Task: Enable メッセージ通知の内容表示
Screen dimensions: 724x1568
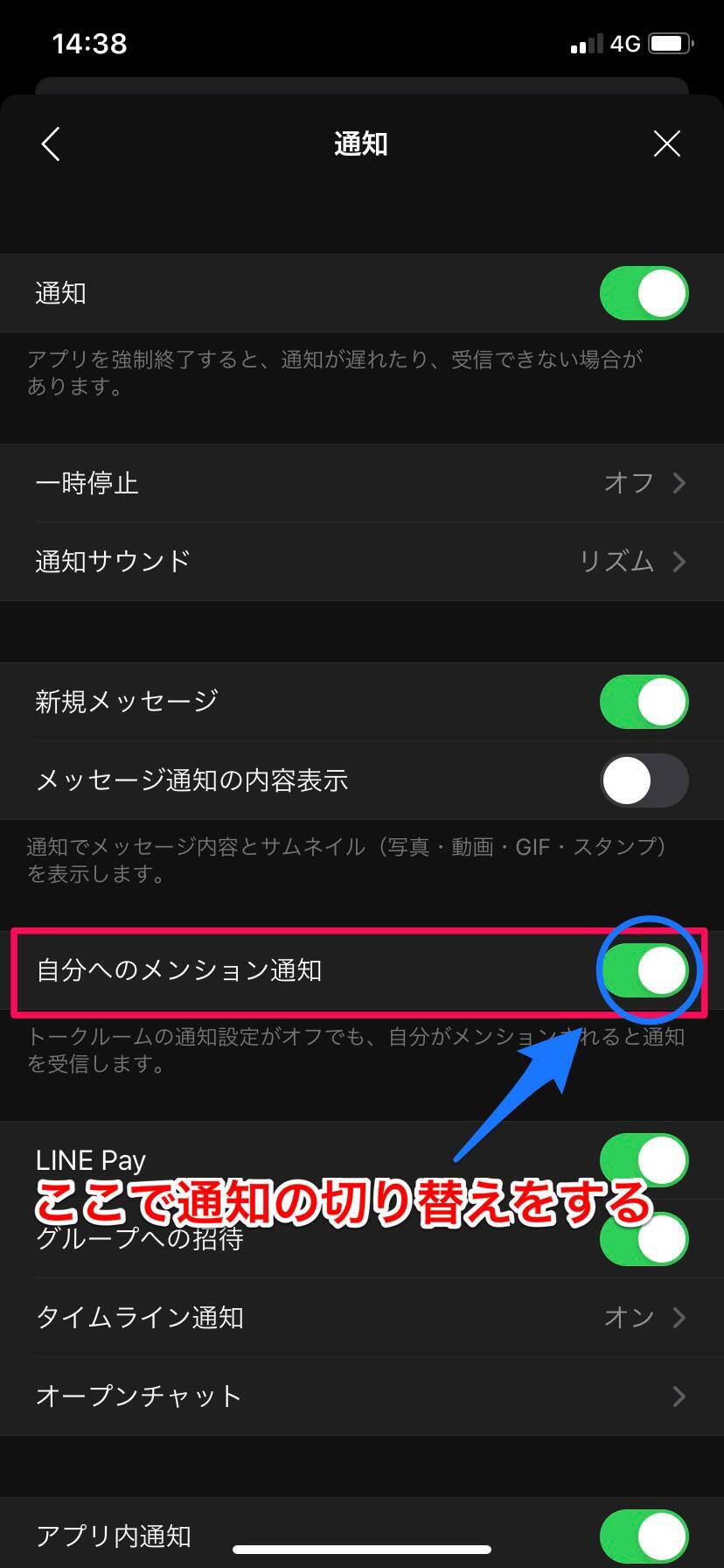Action: coord(644,780)
